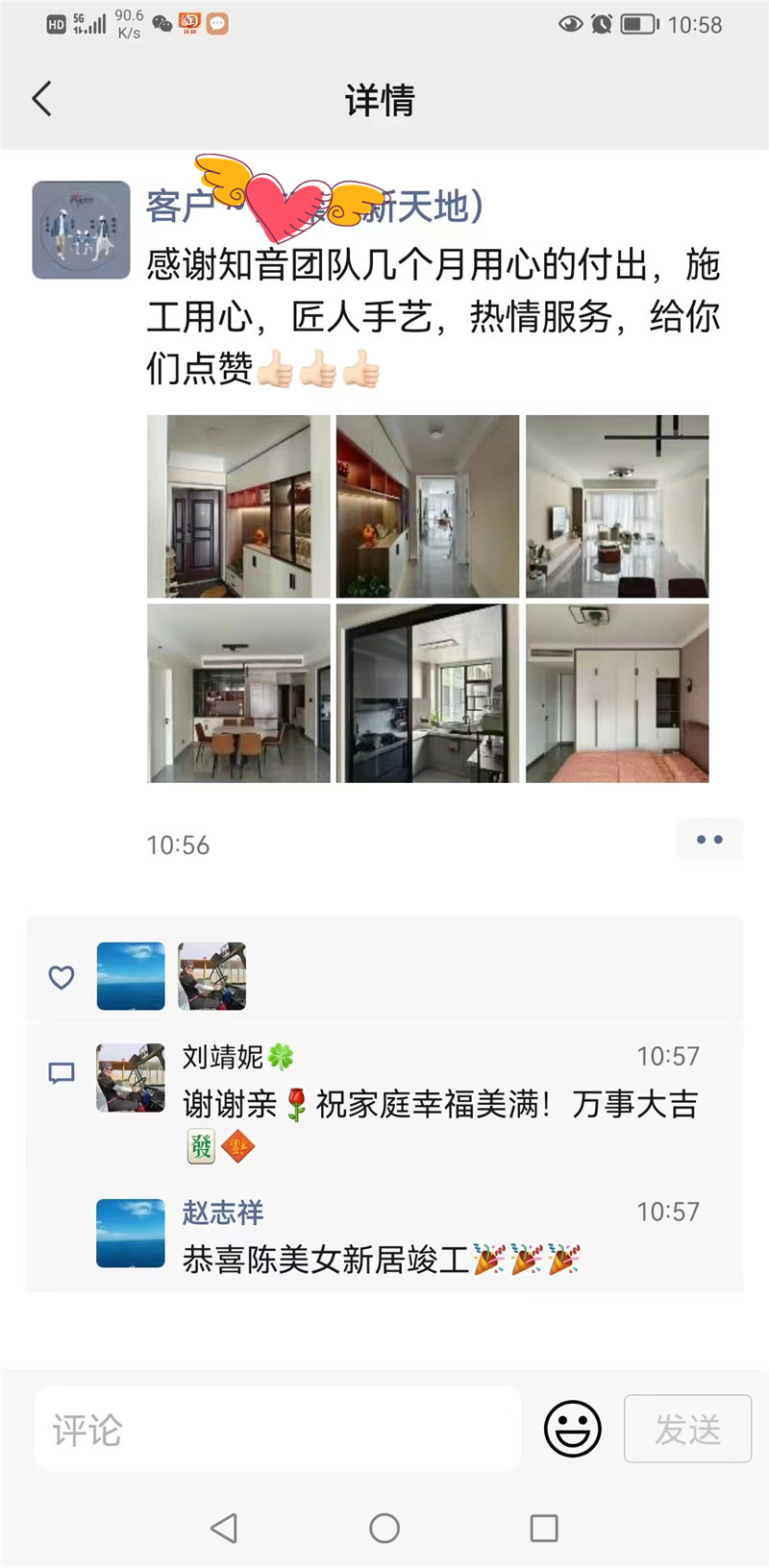
Task: View the bedroom wardrobe photo
Action: point(617,693)
